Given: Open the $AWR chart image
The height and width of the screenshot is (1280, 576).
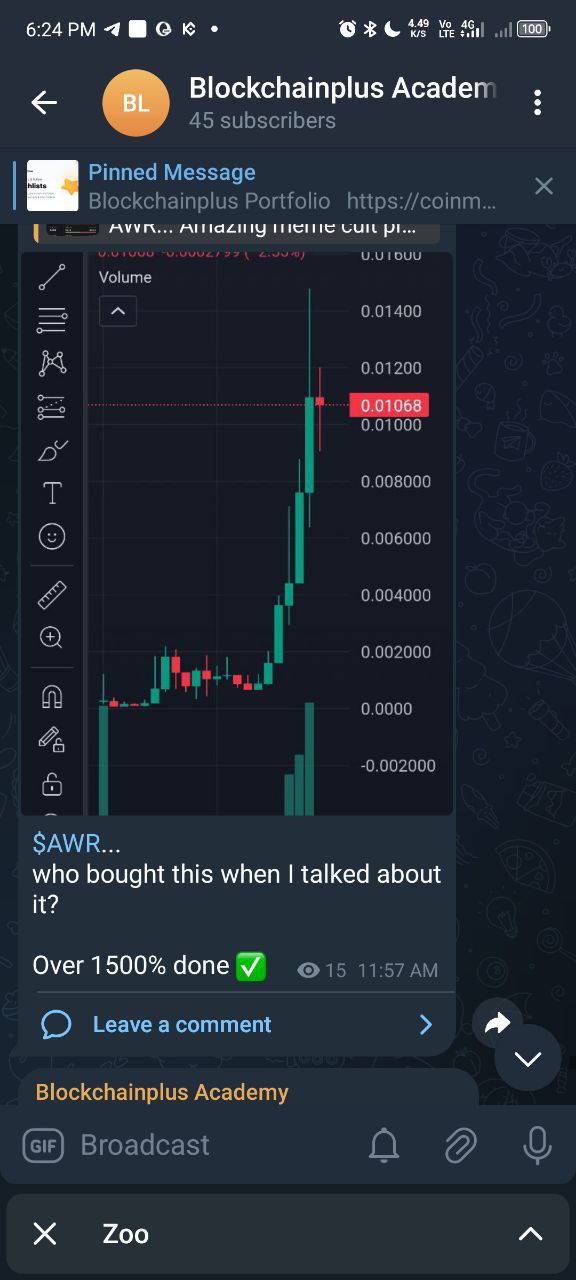Looking at the screenshot, I should click(237, 533).
